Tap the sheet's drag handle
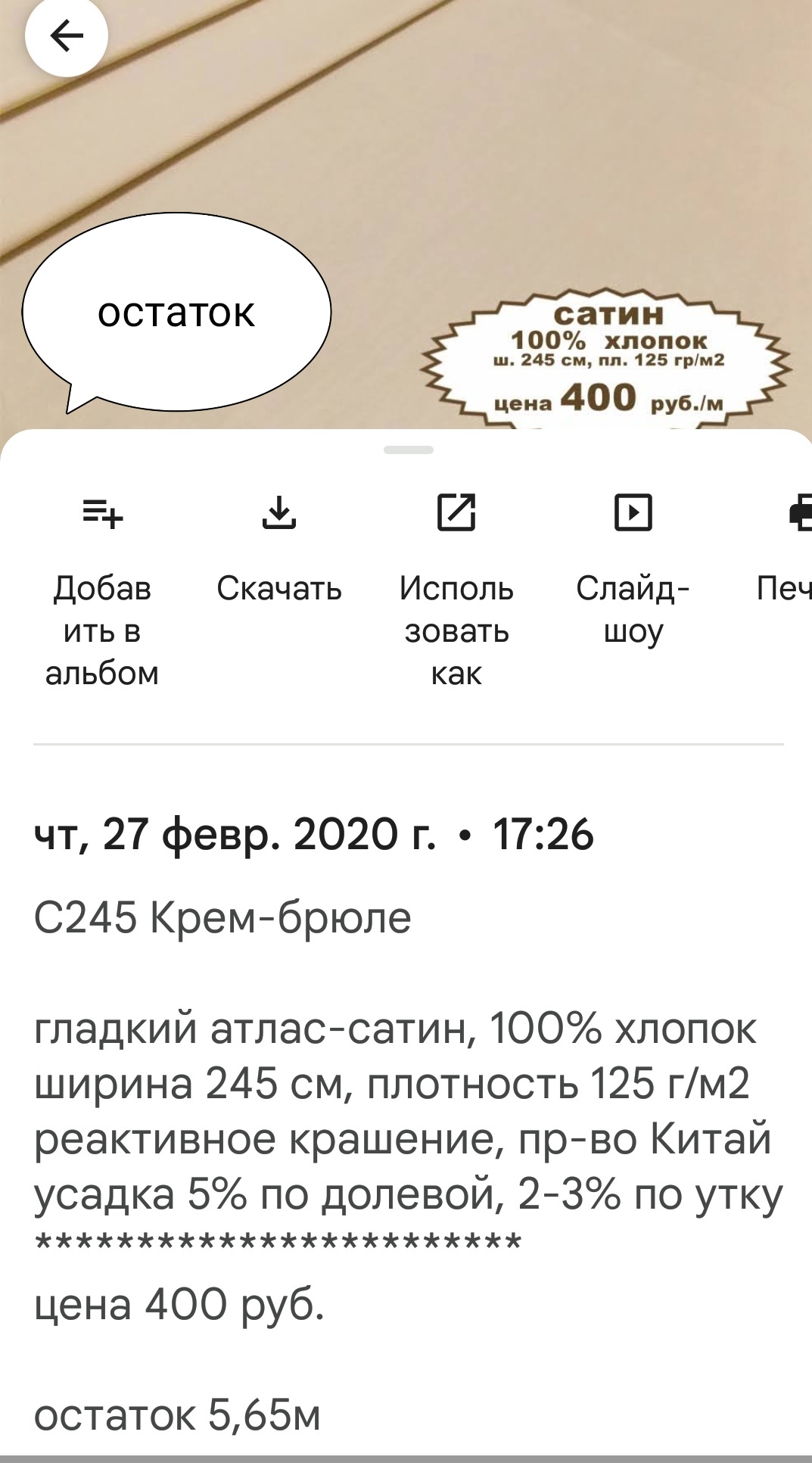This screenshot has width=812, height=1463. click(409, 450)
